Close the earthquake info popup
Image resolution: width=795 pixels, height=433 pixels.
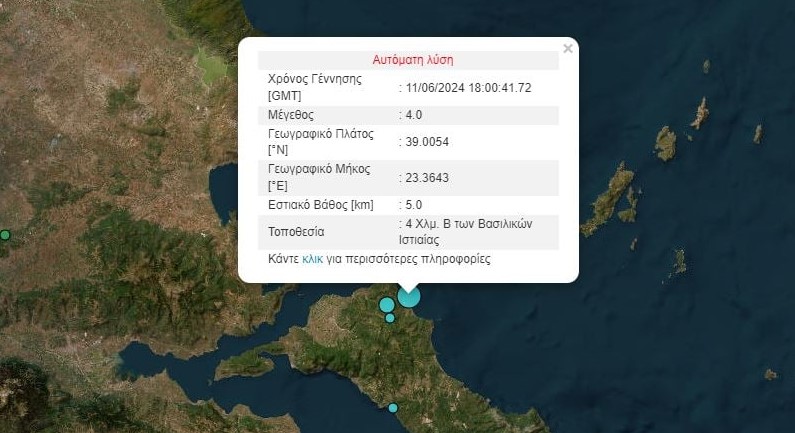[567, 48]
